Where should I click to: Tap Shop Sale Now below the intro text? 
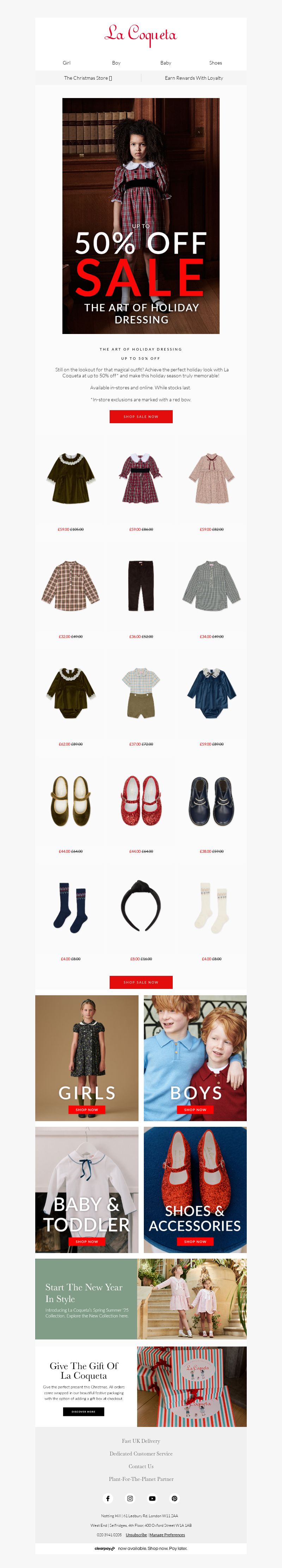[140, 417]
